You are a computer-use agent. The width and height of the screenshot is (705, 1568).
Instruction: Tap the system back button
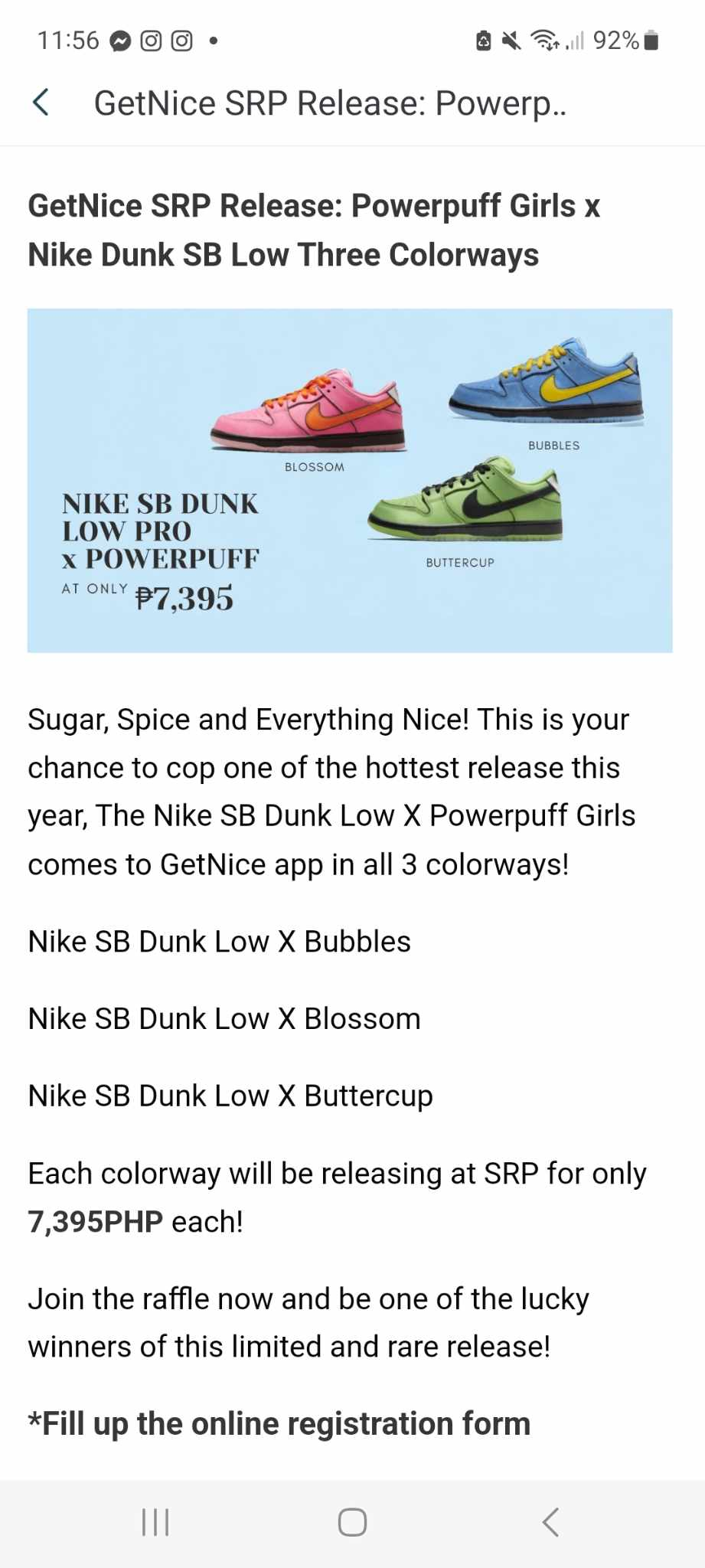click(550, 1522)
